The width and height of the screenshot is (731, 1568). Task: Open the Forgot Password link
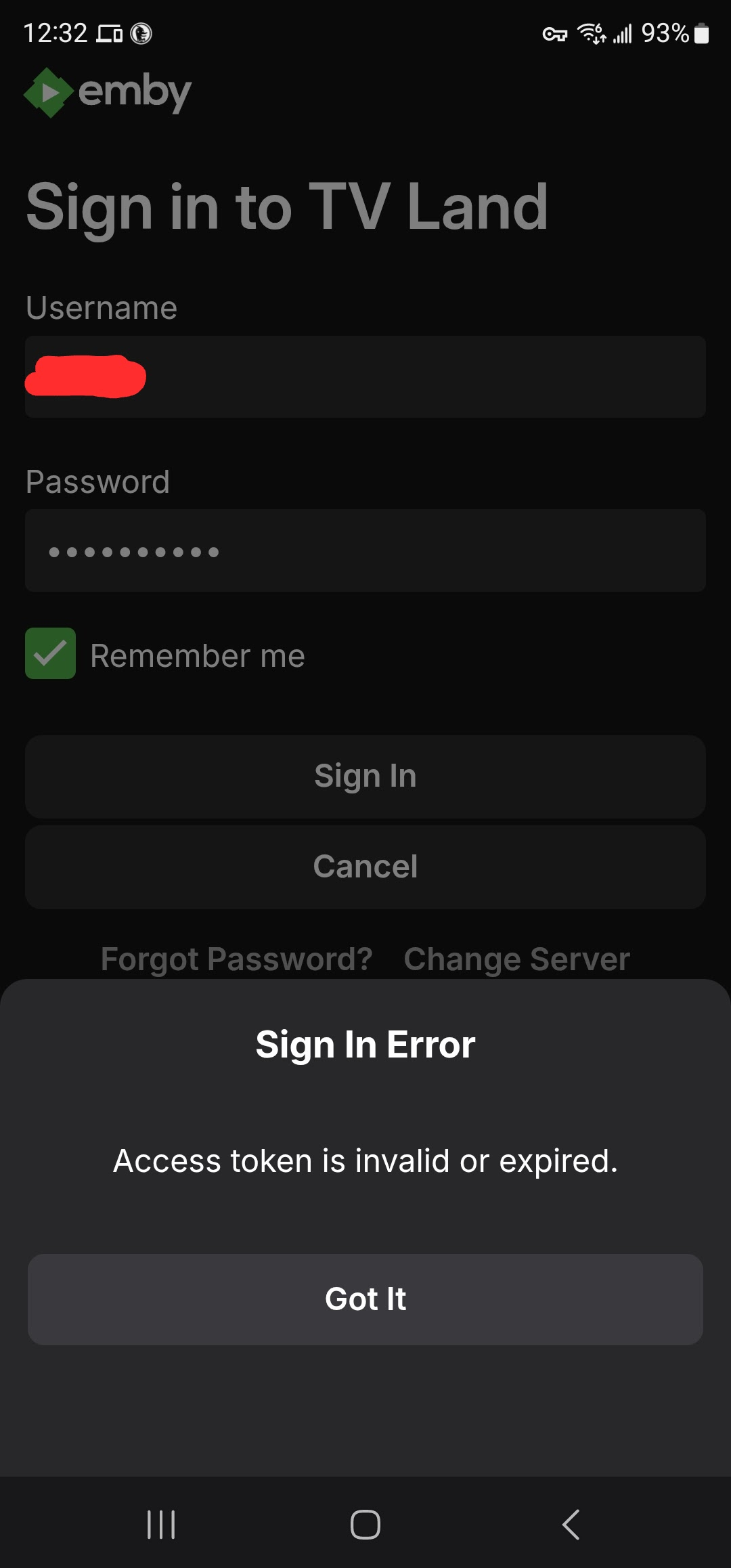[236, 959]
